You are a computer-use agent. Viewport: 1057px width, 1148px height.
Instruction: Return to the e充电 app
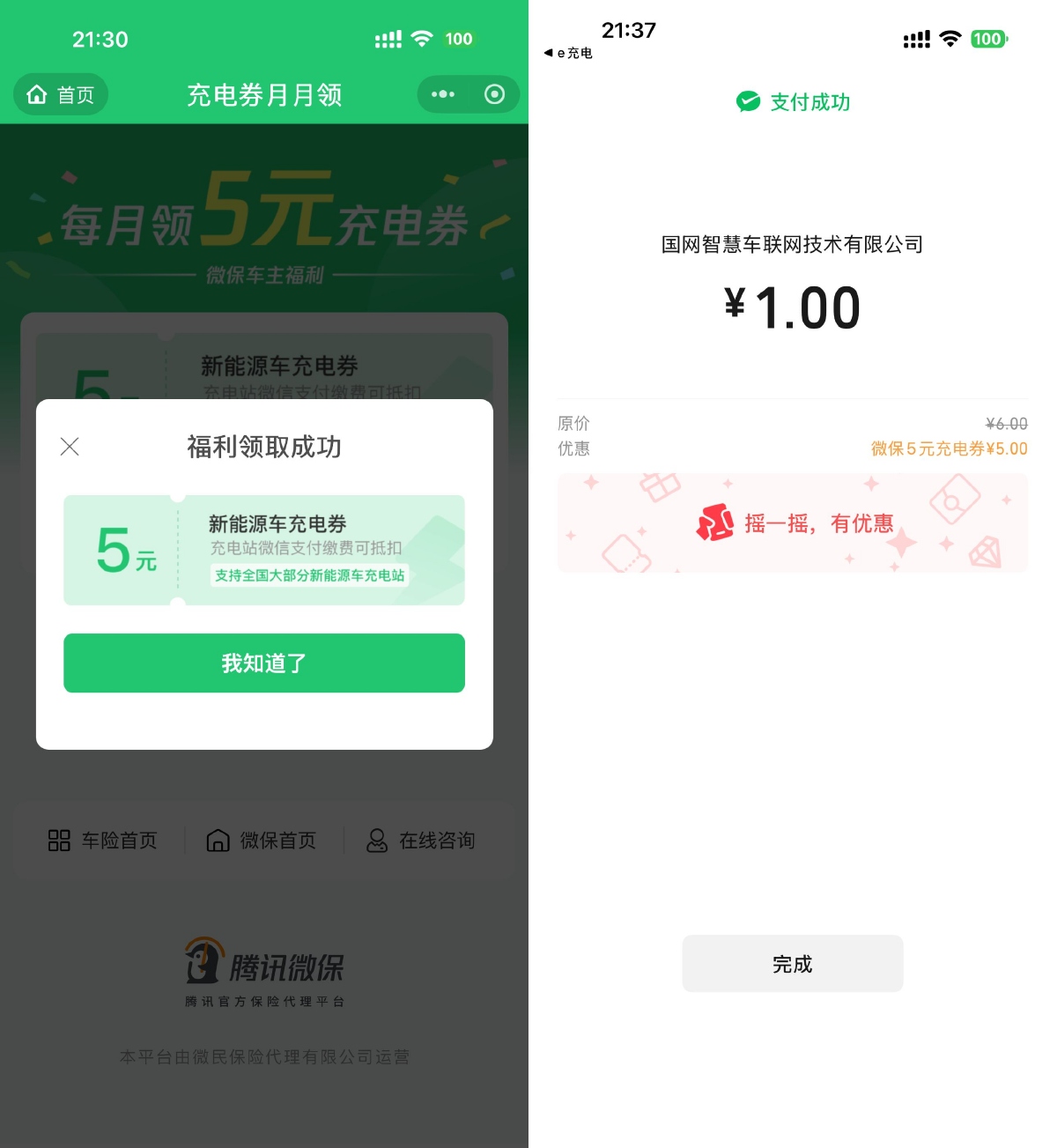[x=569, y=53]
